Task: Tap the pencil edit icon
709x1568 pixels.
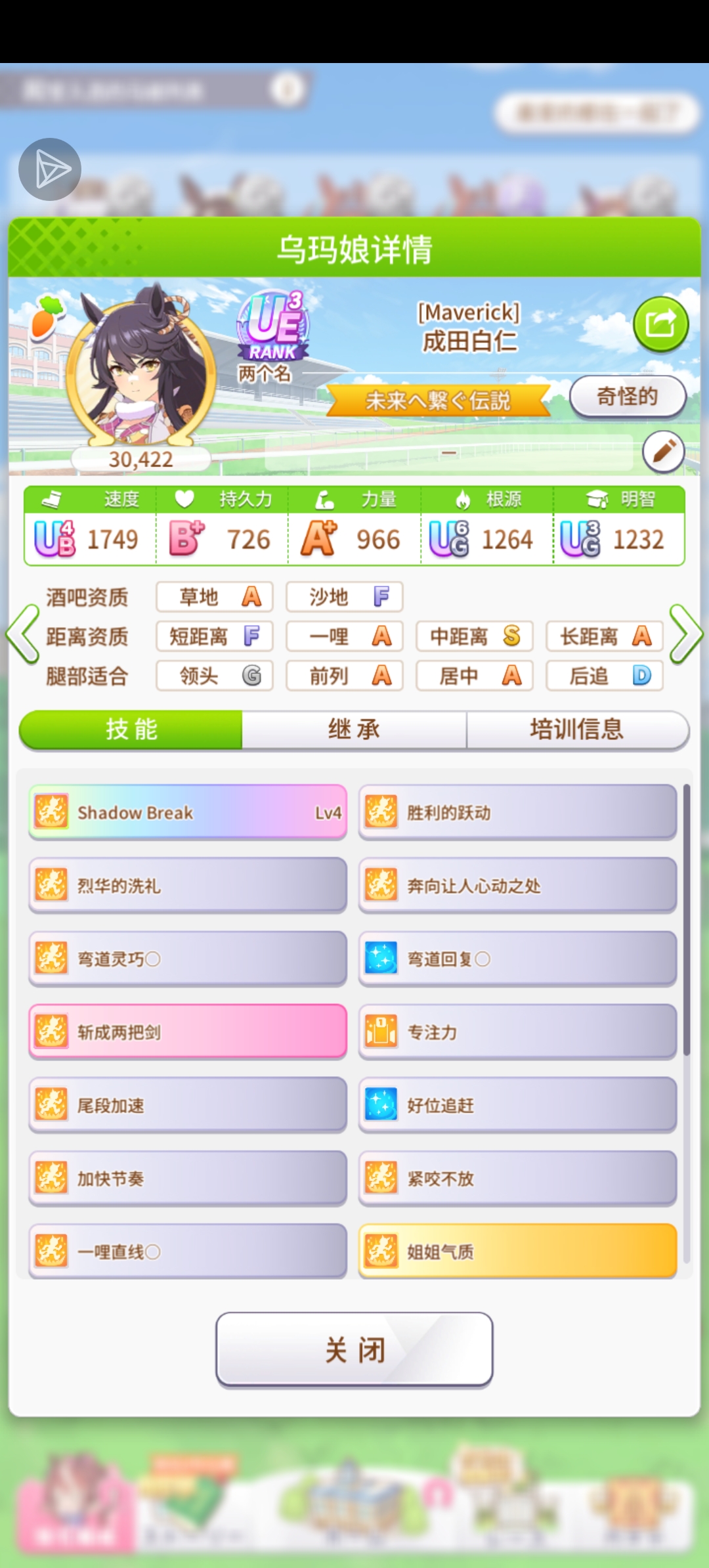Action: click(663, 452)
